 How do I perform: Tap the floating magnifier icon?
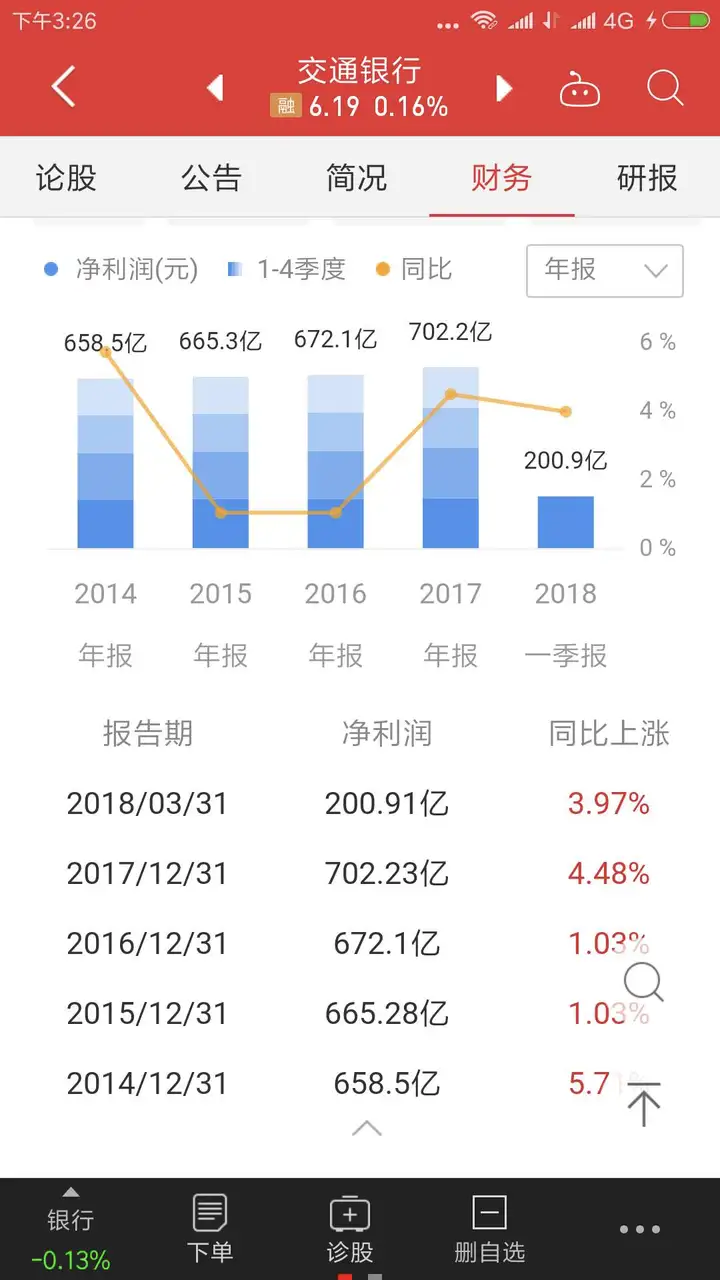pos(644,983)
